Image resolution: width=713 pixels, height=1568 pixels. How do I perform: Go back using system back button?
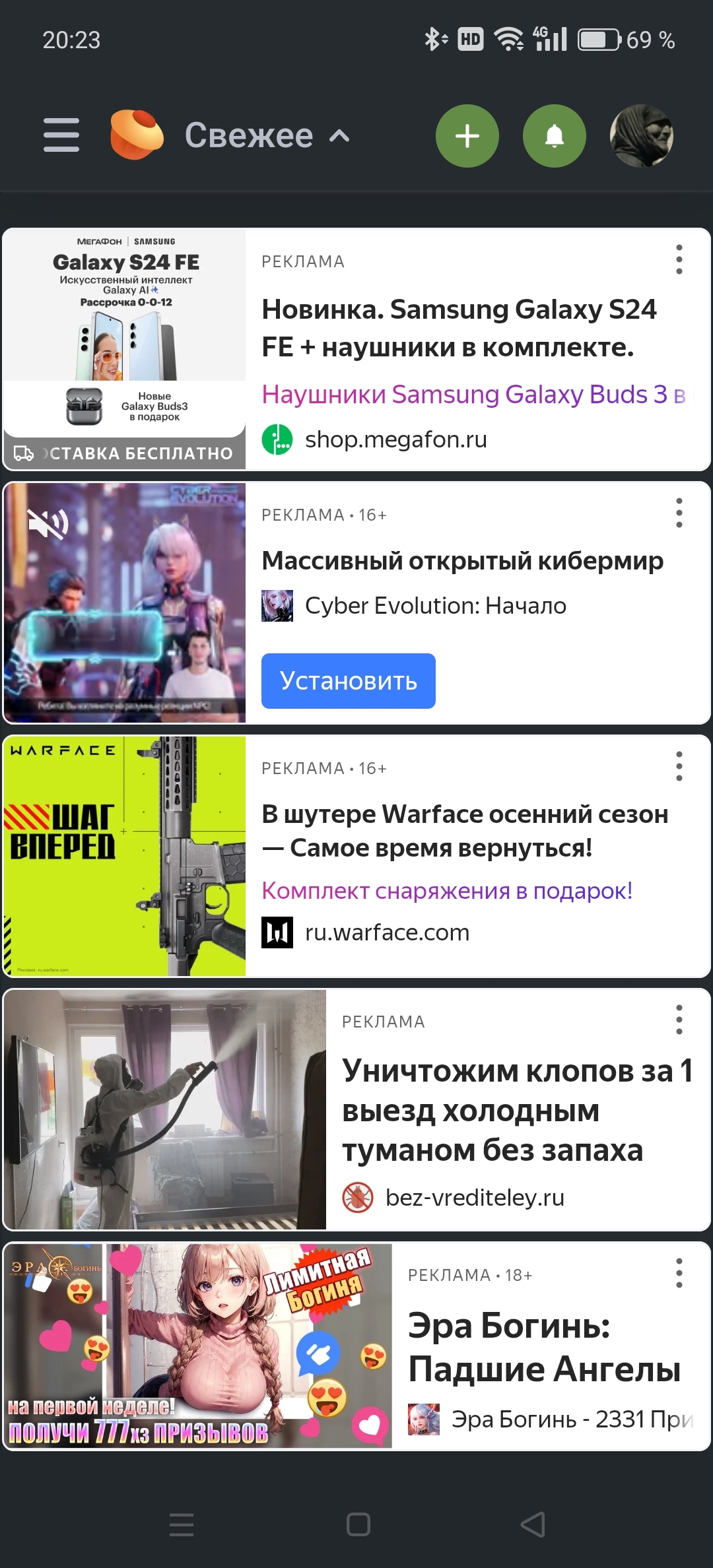click(533, 1524)
